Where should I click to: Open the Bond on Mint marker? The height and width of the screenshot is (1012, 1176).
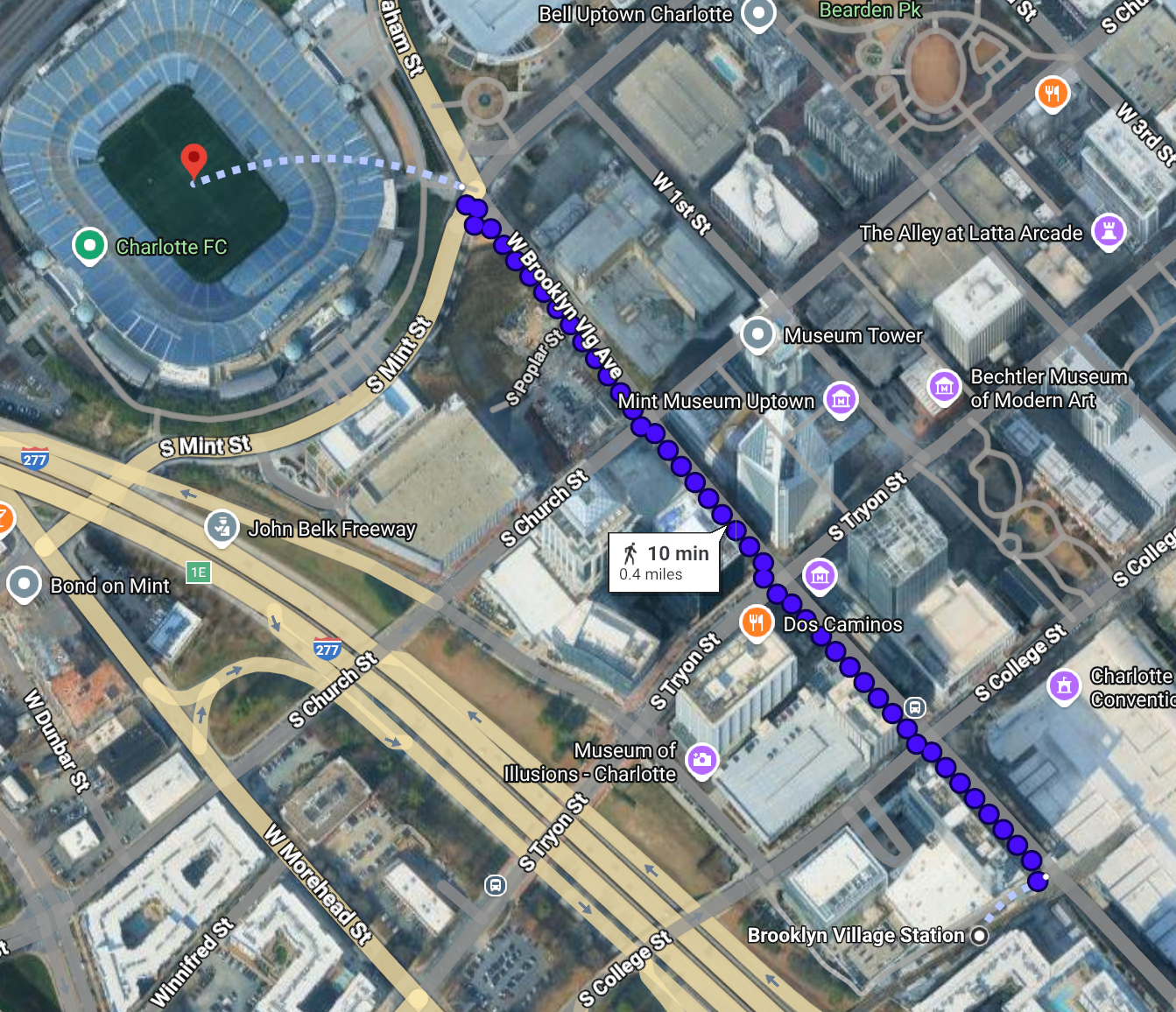pos(24,584)
